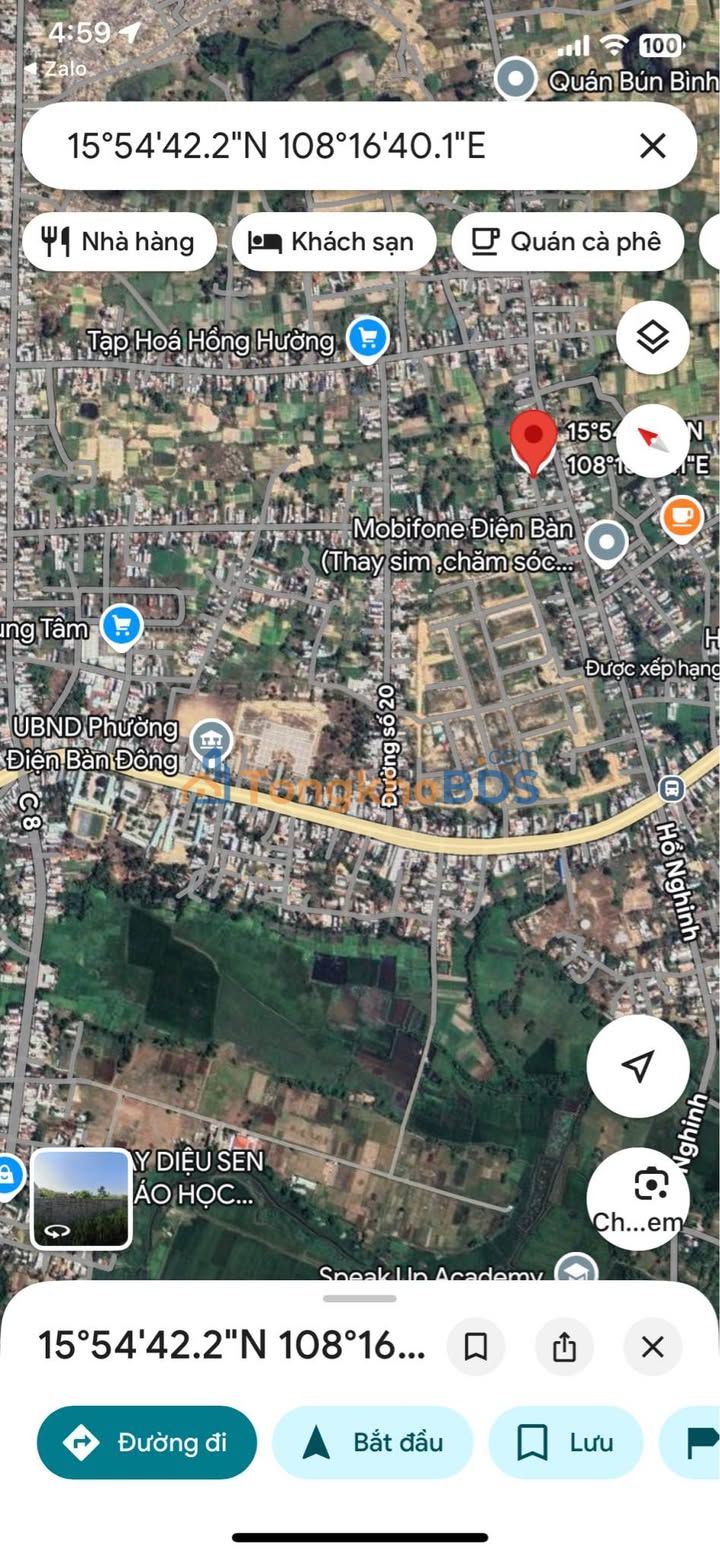
Task: Open the map layers selector
Action: 652,338
